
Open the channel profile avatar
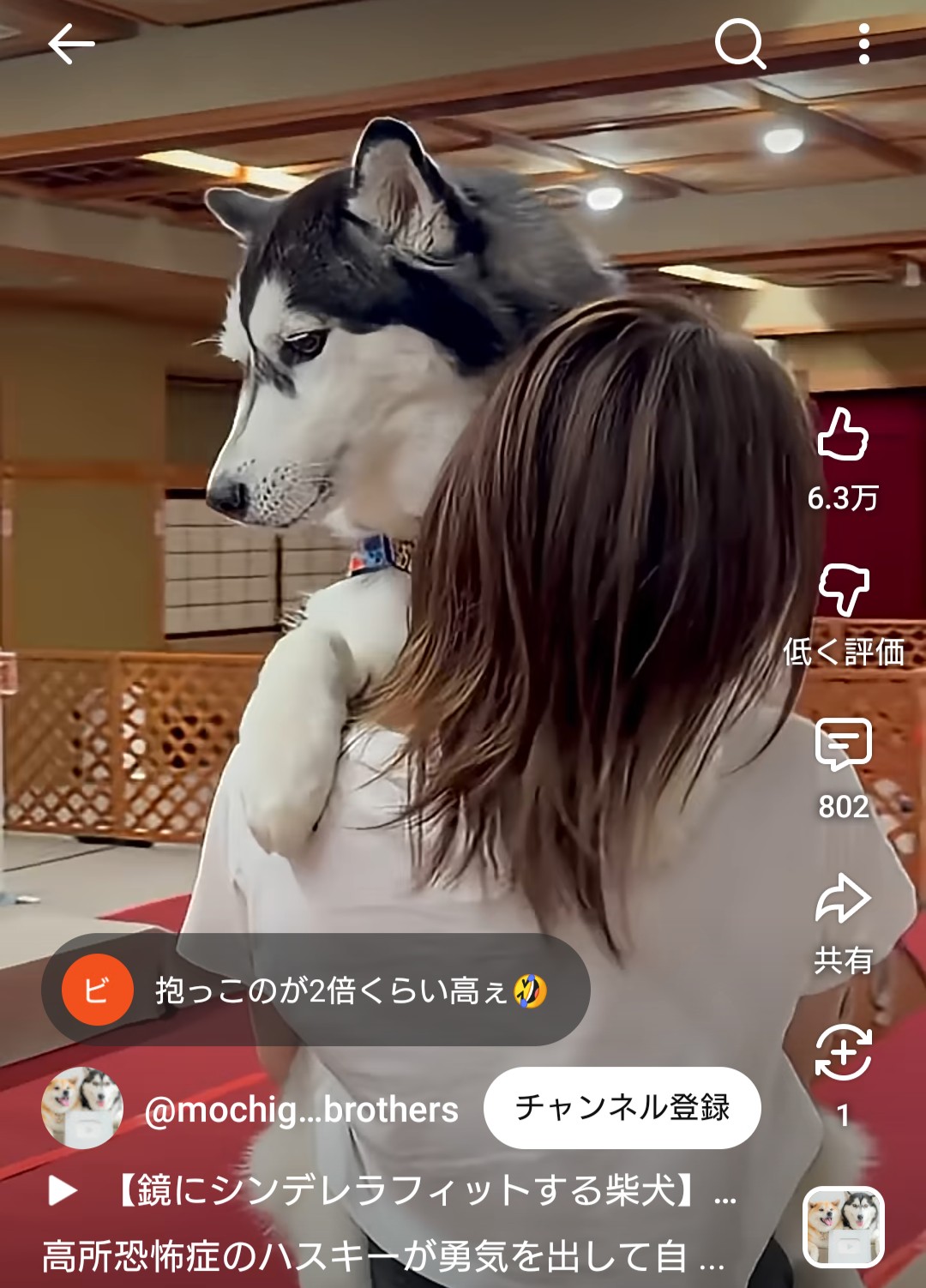tap(82, 1108)
